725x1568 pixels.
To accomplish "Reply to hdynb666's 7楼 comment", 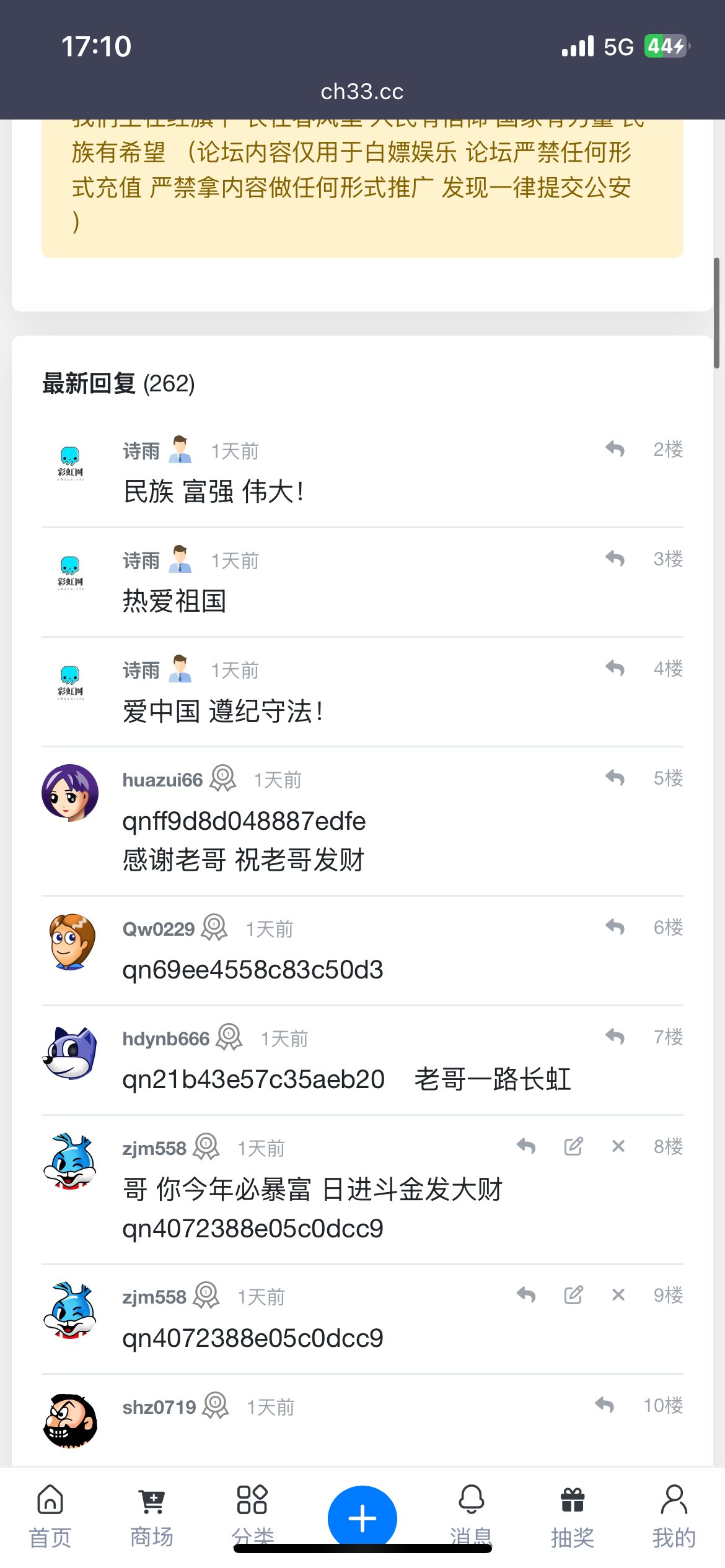I will pos(615,1037).
